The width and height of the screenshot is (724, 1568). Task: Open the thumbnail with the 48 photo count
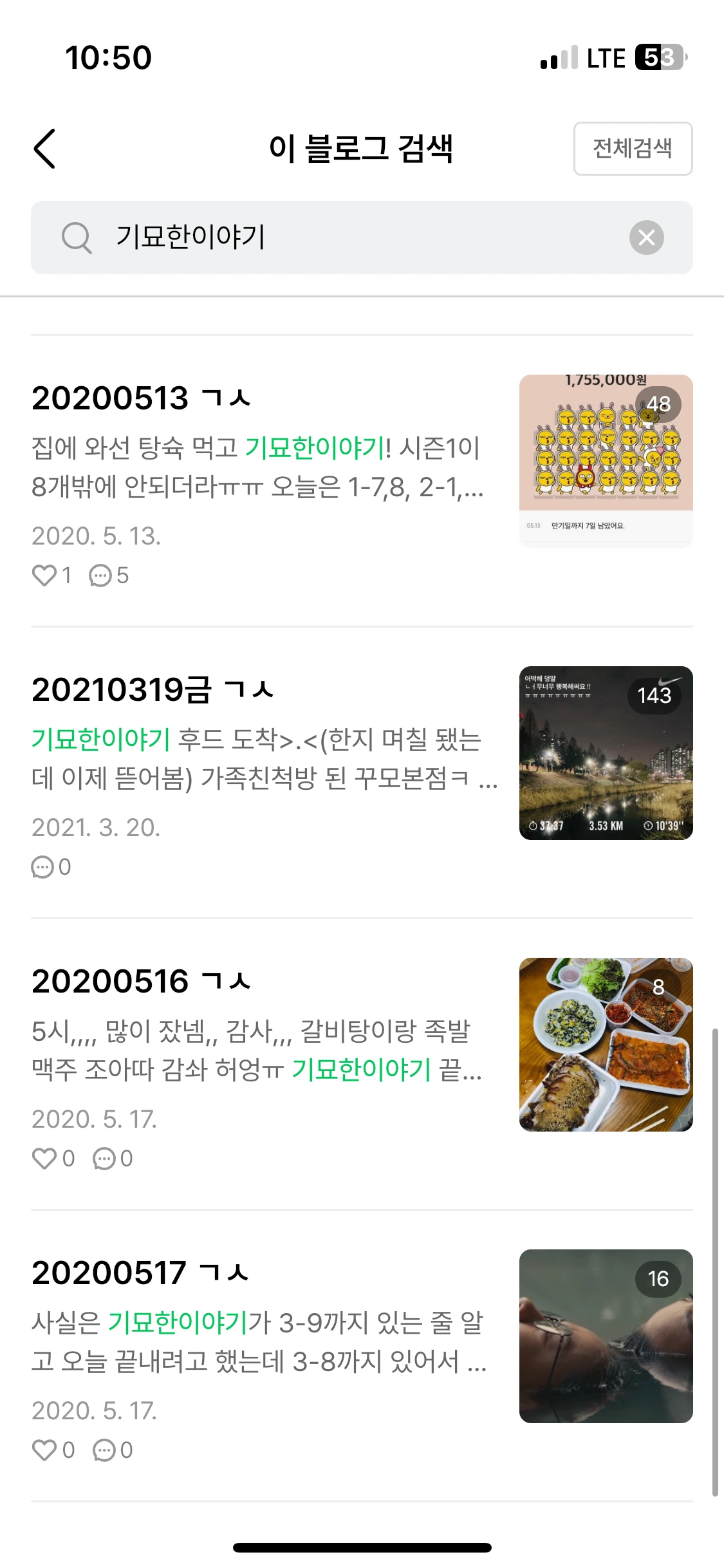(606, 461)
